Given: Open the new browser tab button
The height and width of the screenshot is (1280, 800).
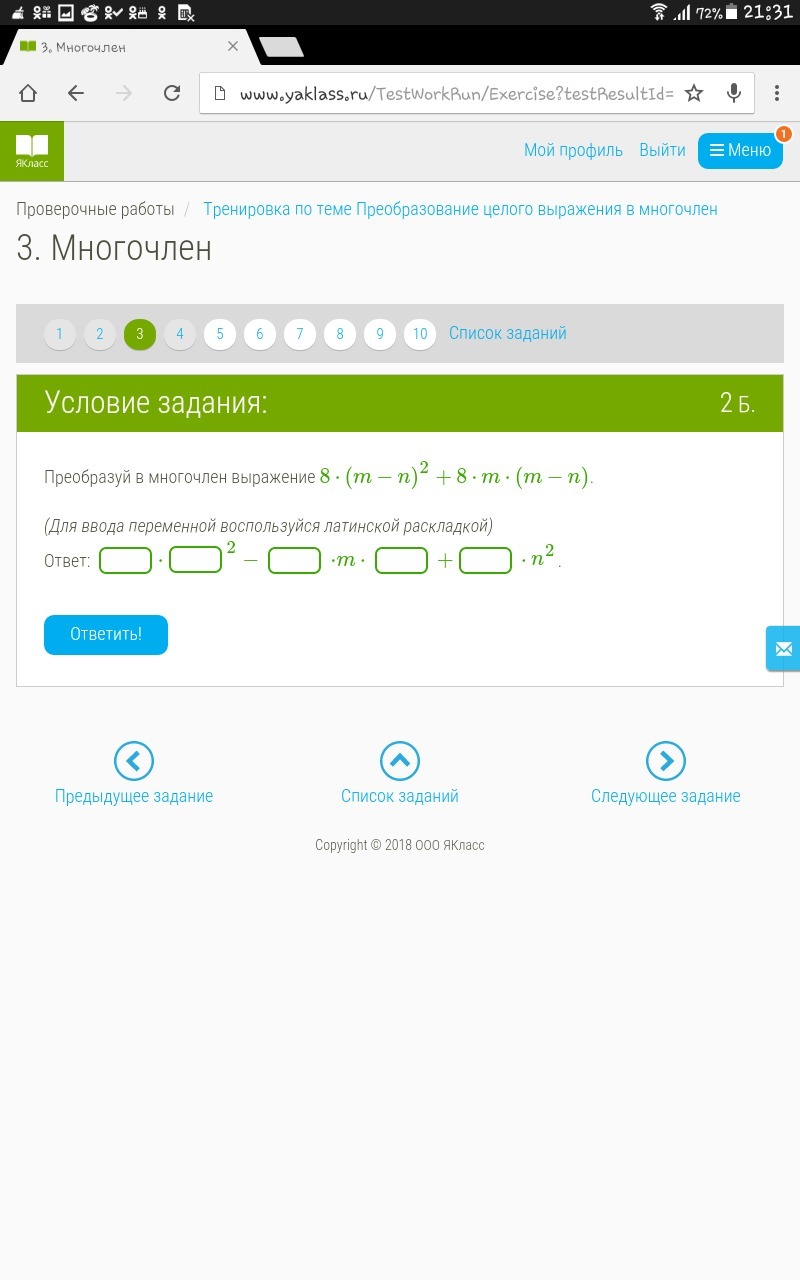Looking at the screenshot, I should click(281, 46).
